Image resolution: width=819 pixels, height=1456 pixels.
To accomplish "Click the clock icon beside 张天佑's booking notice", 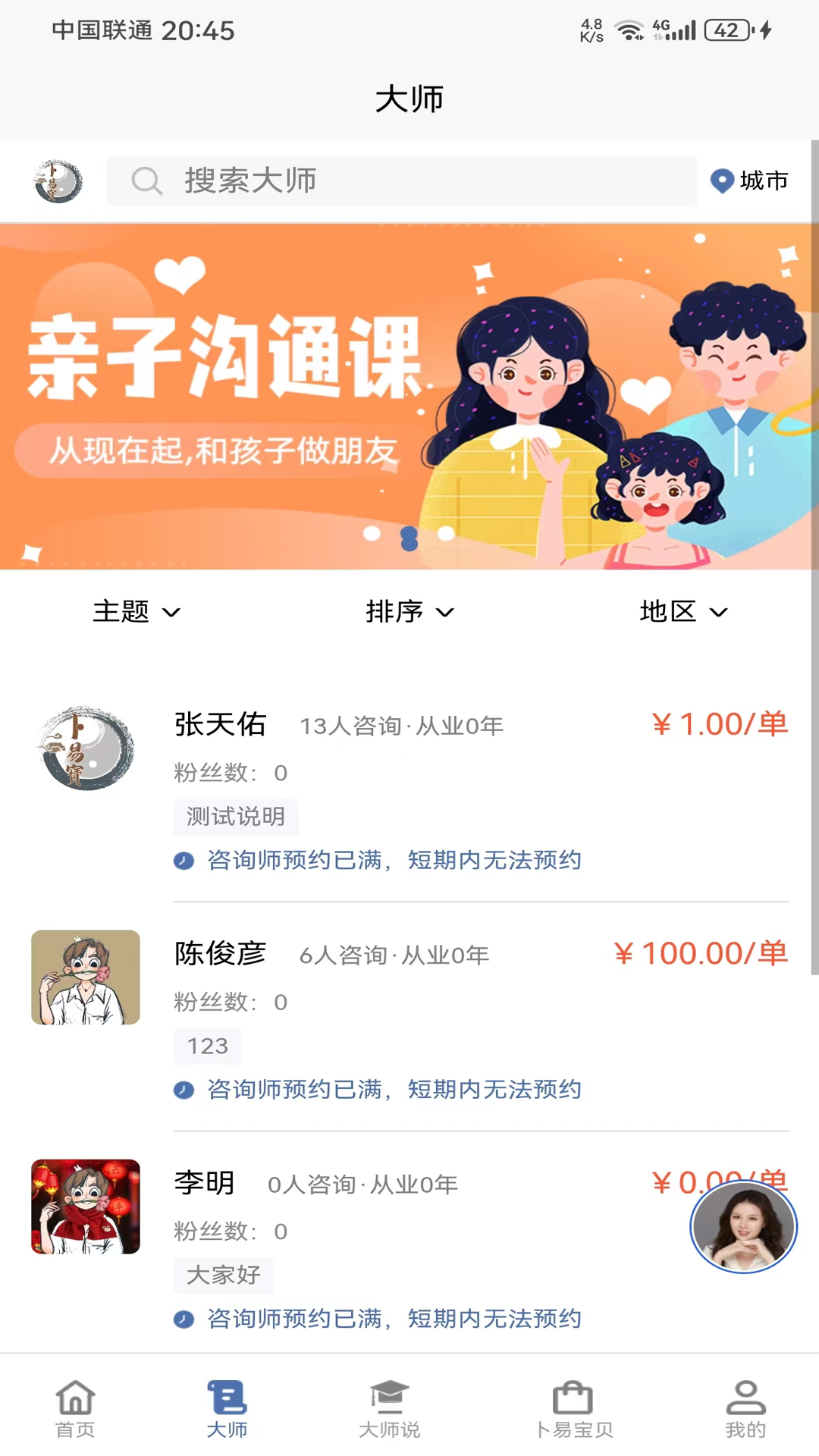I will point(184,861).
